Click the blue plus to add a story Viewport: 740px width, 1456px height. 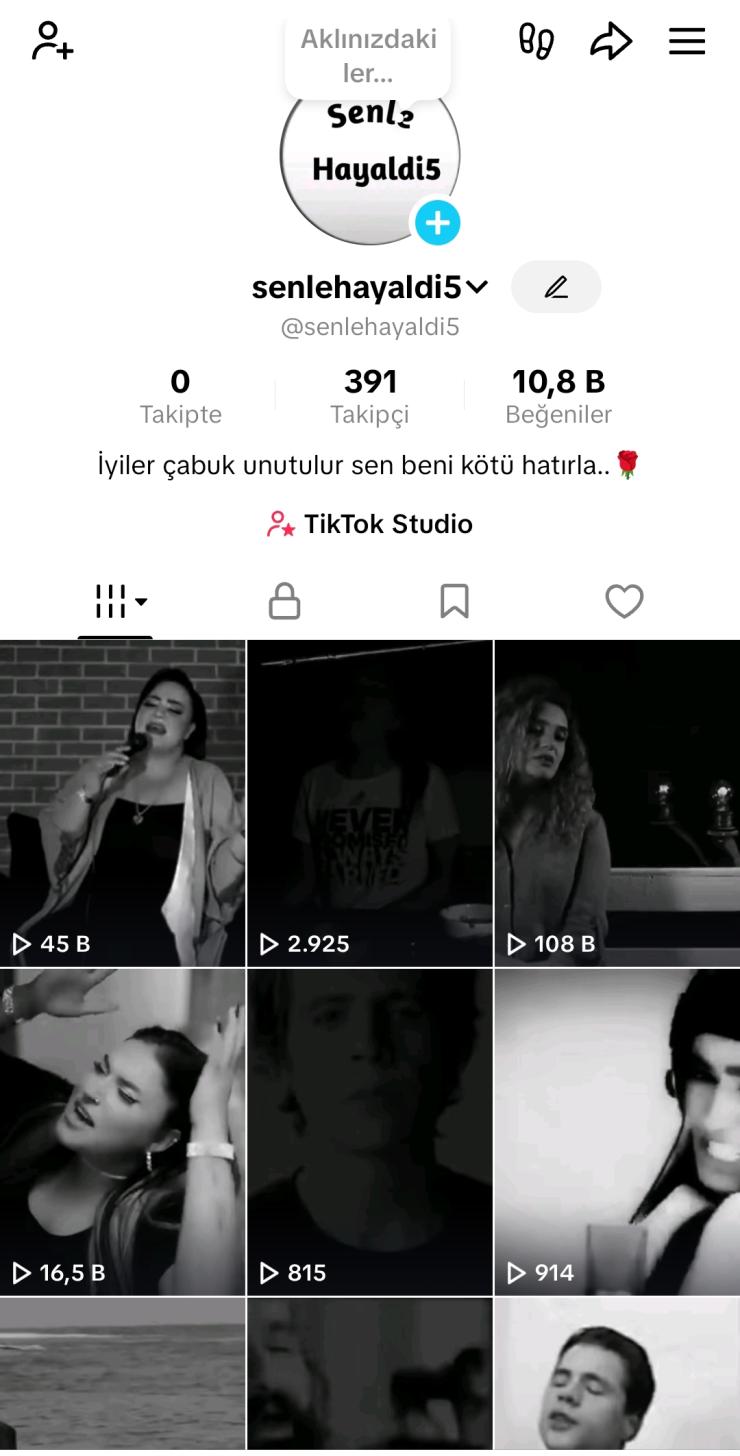tap(435, 224)
